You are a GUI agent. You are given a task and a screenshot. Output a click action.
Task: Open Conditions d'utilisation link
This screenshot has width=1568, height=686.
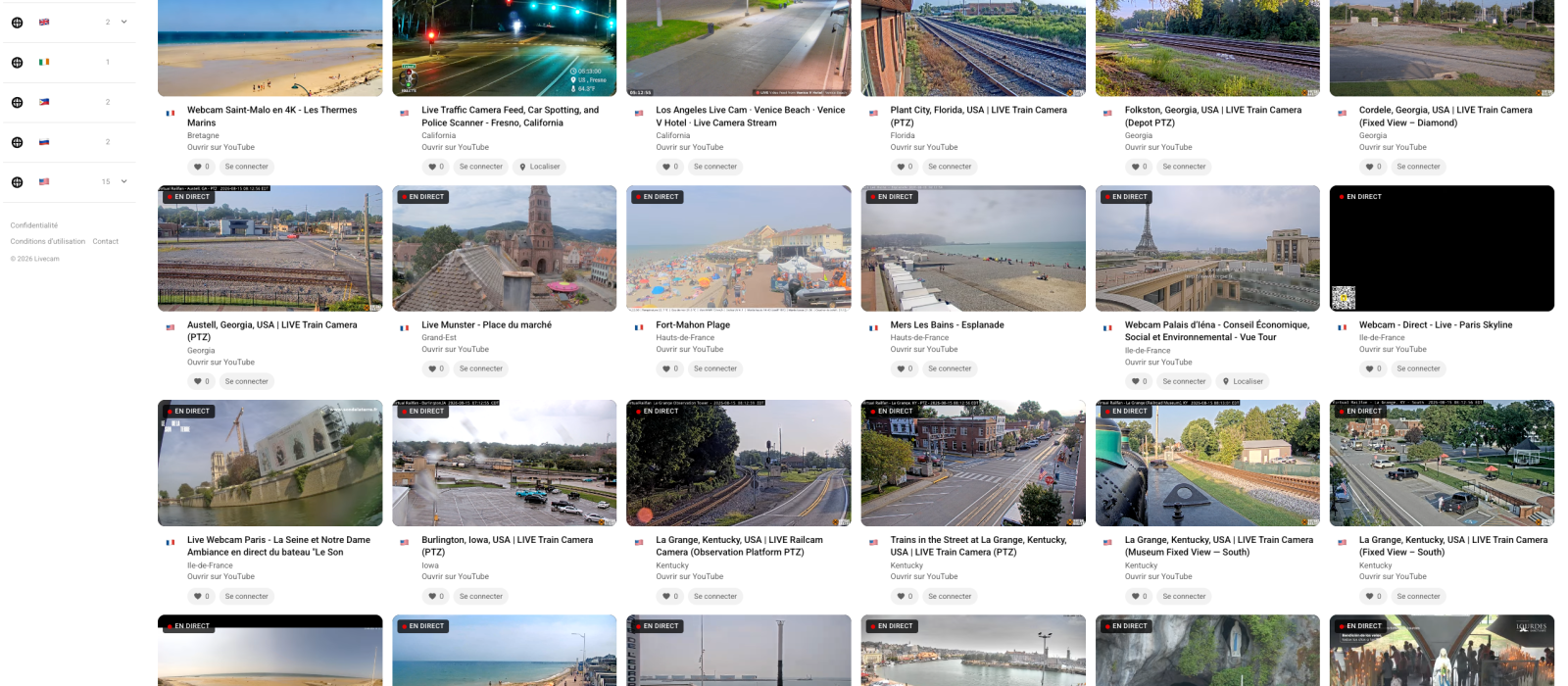click(x=47, y=241)
